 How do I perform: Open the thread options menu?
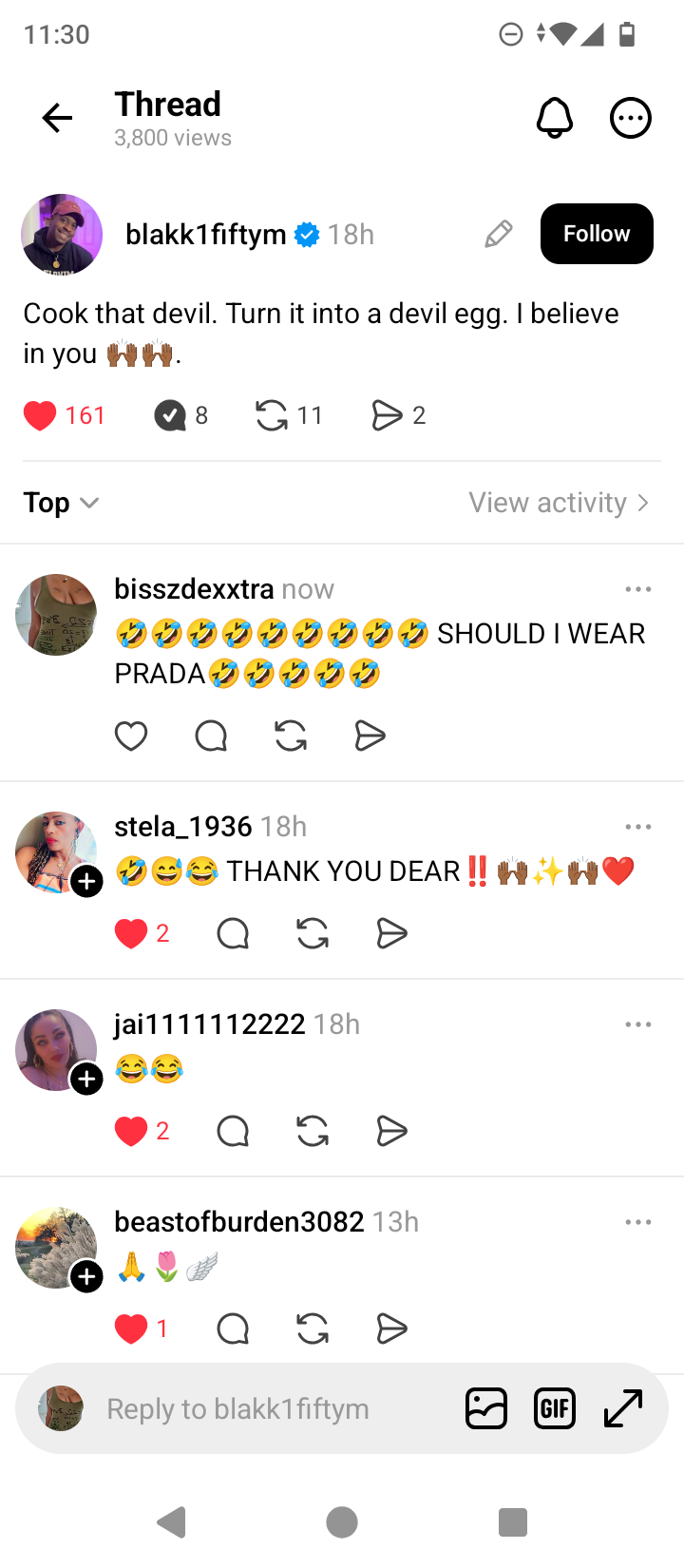click(x=630, y=118)
